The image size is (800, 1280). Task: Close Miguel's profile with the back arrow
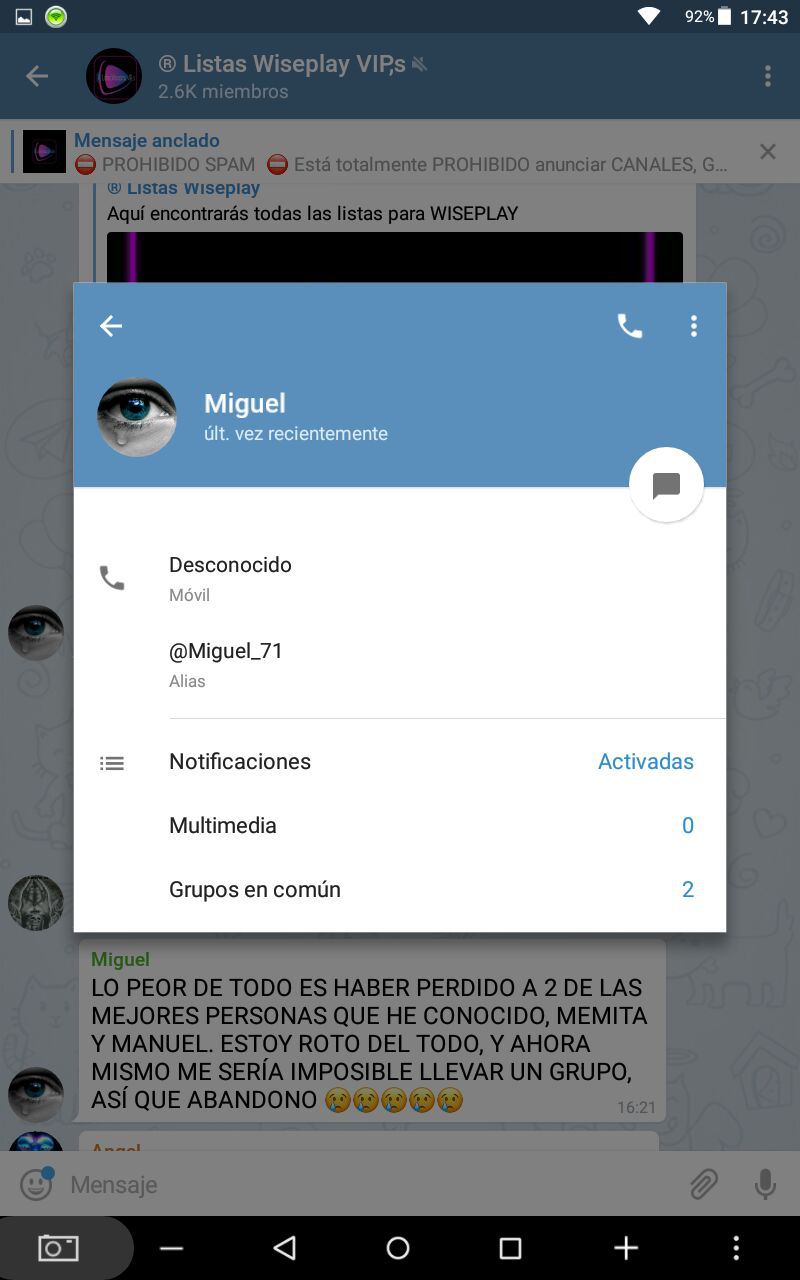pos(111,326)
